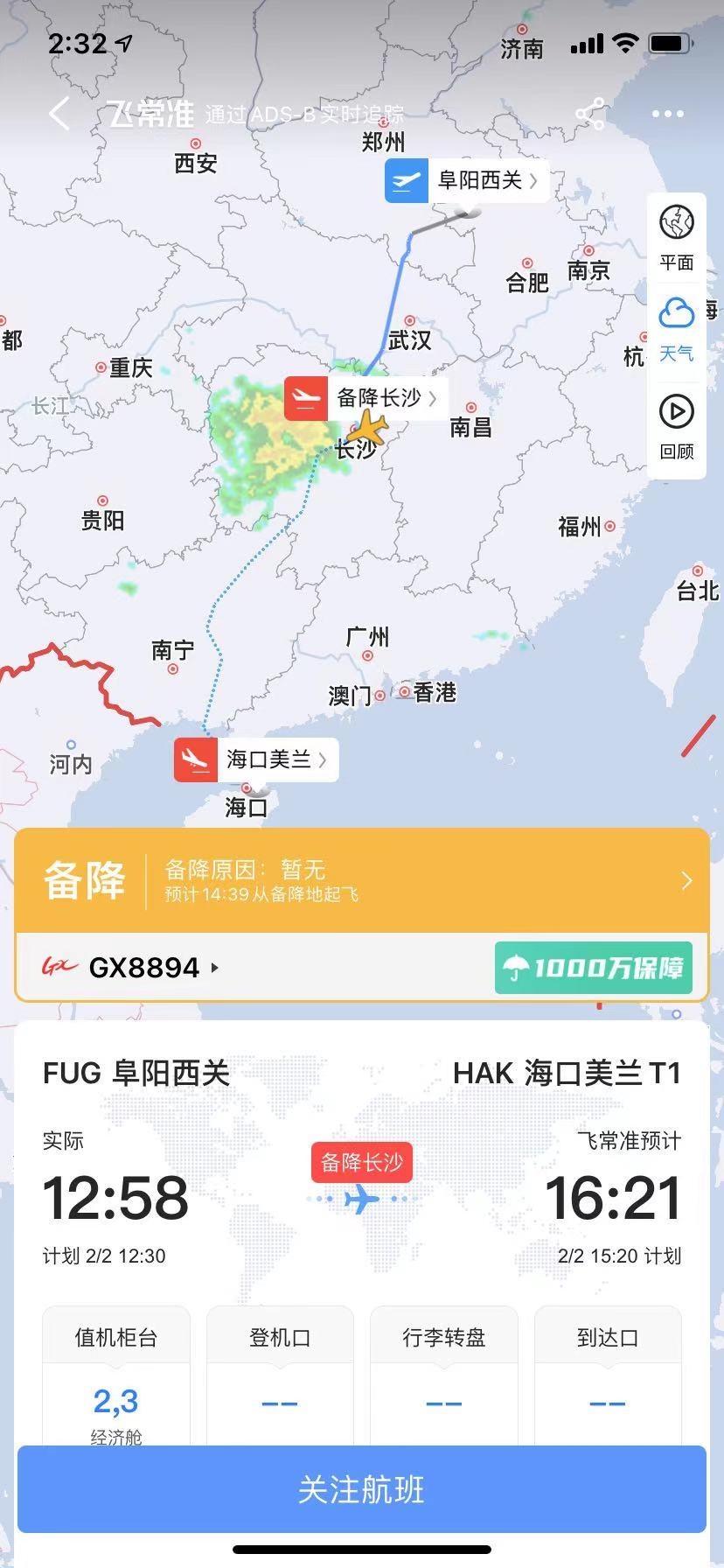724x1568 pixels.
Task: Follow this flight with 关注航班
Action: pyautogui.click(x=361, y=1489)
